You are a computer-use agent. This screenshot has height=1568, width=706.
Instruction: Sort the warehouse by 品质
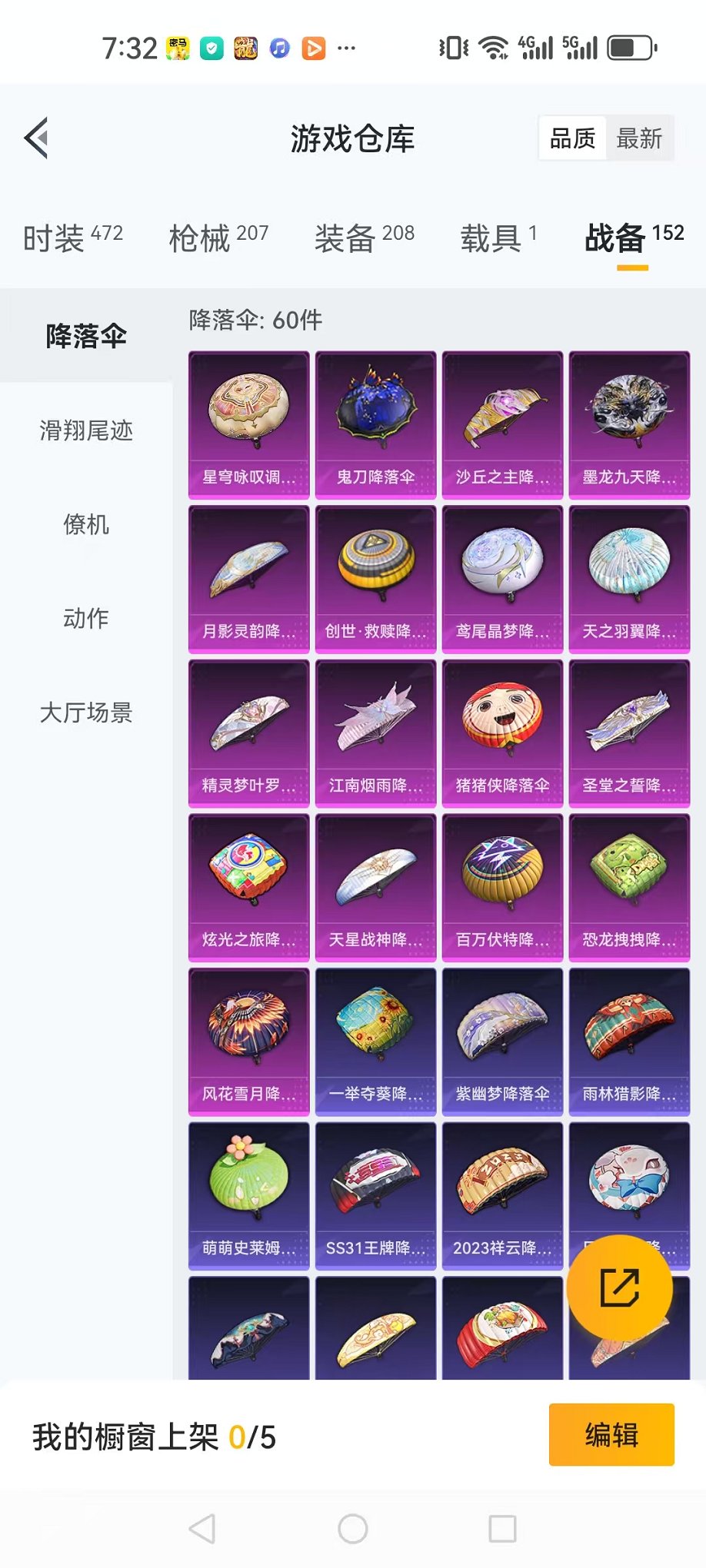click(x=572, y=138)
